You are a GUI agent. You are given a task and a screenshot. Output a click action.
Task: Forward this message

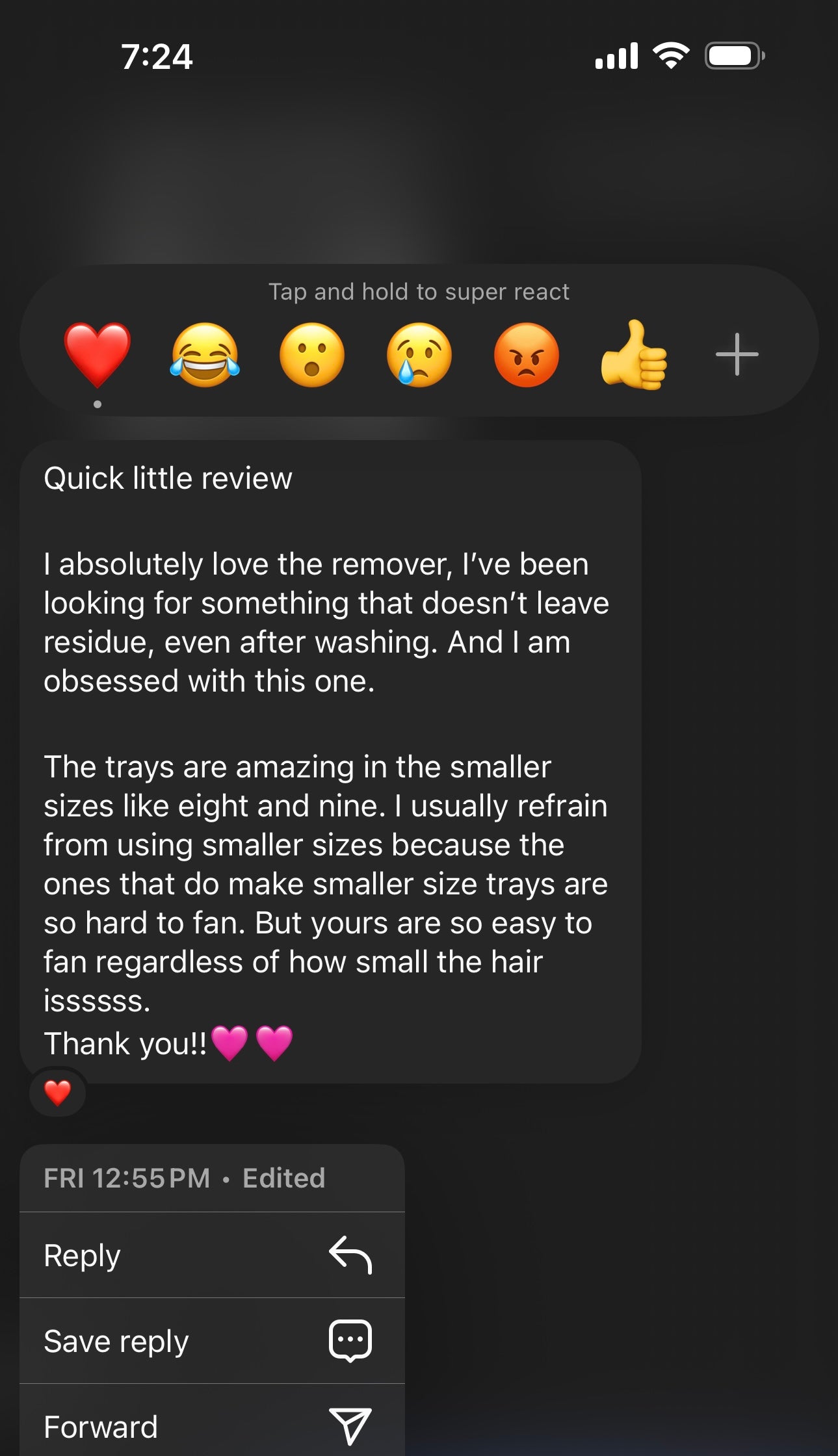pos(212,1426)
